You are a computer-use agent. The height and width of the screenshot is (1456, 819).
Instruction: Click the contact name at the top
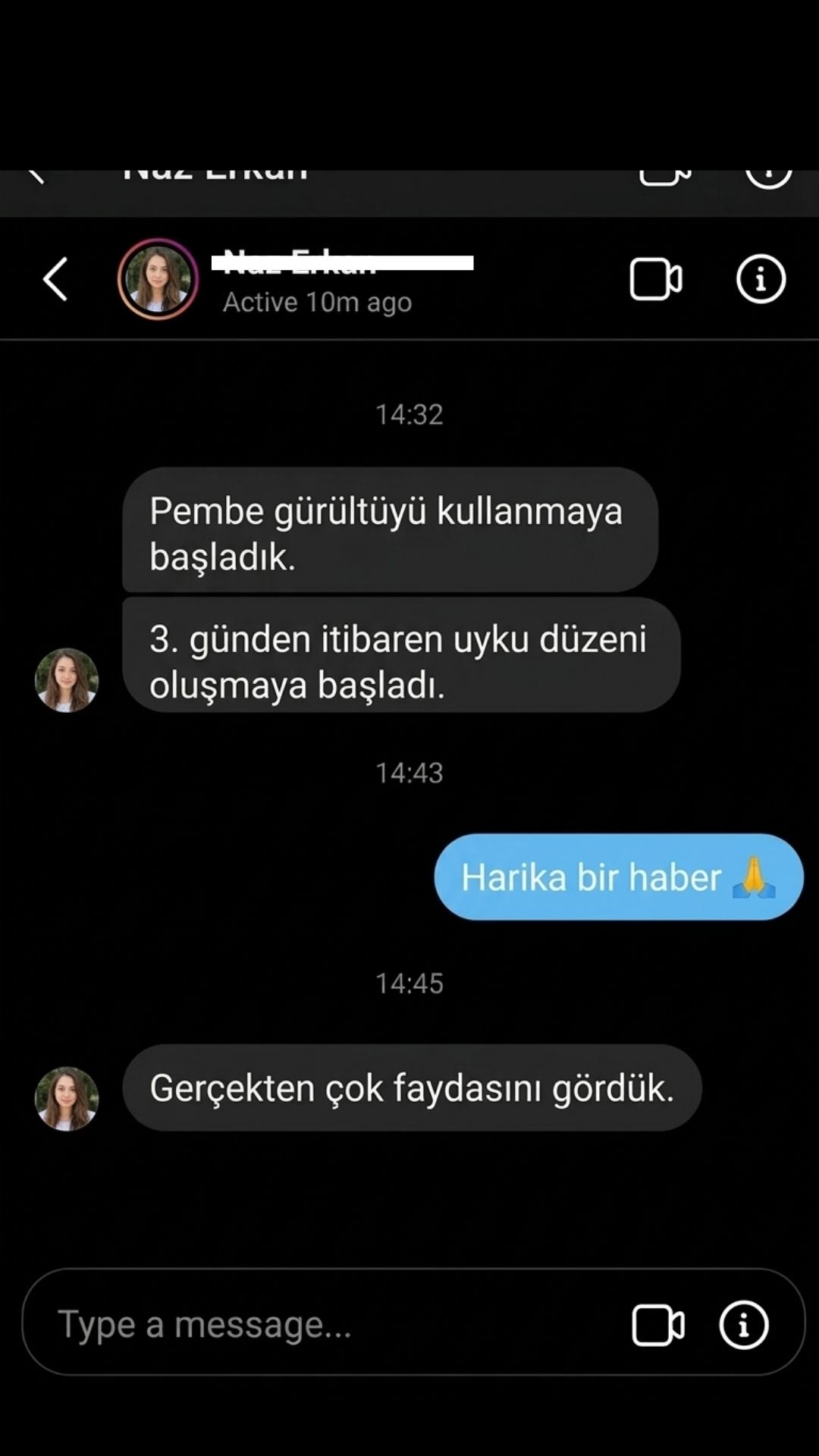click(296, 265)
